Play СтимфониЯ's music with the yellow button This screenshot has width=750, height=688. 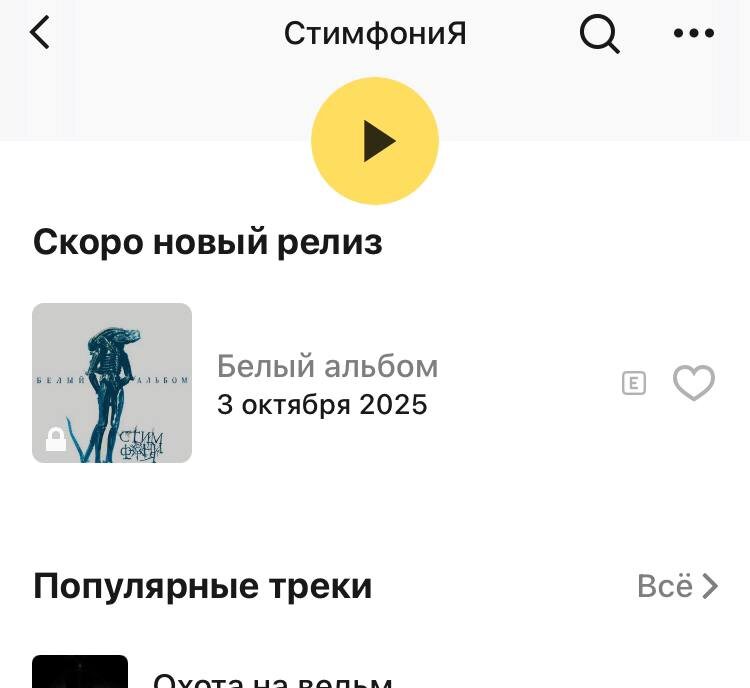point(375,141)
